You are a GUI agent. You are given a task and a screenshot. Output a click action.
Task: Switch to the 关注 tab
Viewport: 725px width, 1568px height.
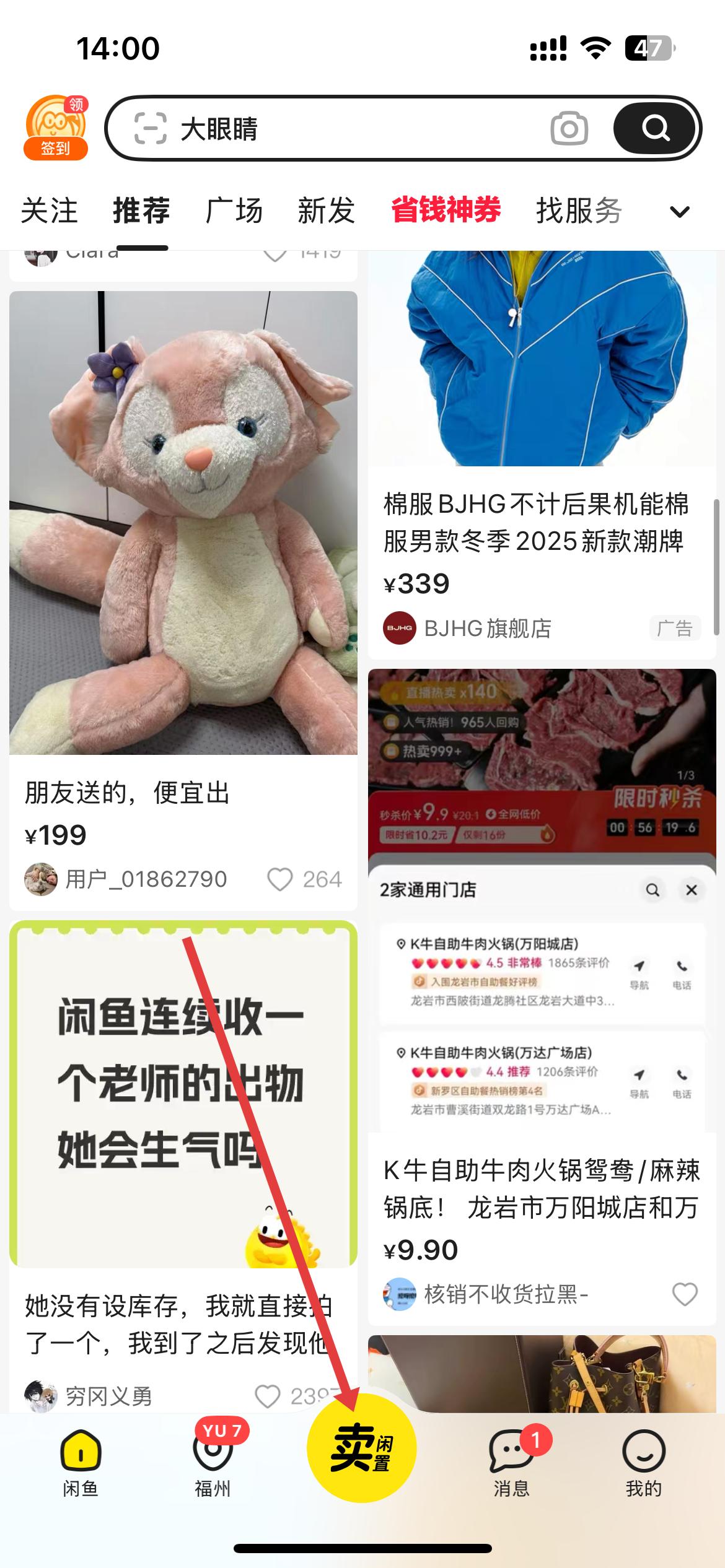[49, 211]
